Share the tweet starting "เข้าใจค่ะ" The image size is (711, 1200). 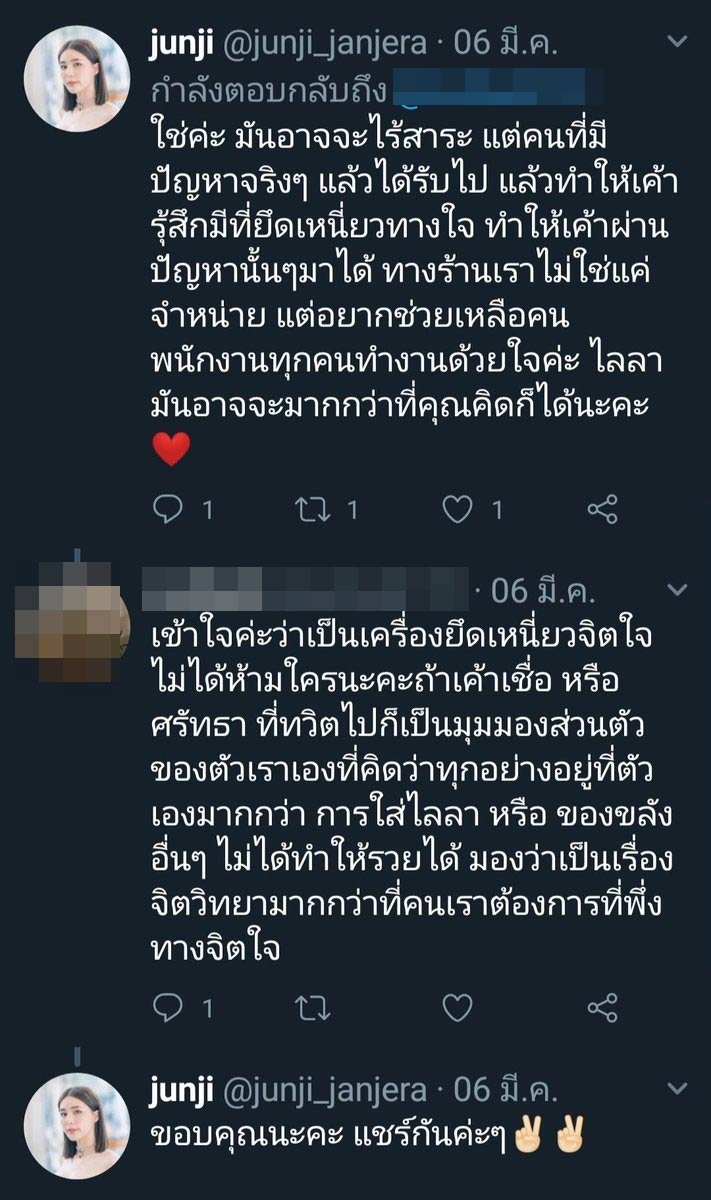coord(601,1008)
